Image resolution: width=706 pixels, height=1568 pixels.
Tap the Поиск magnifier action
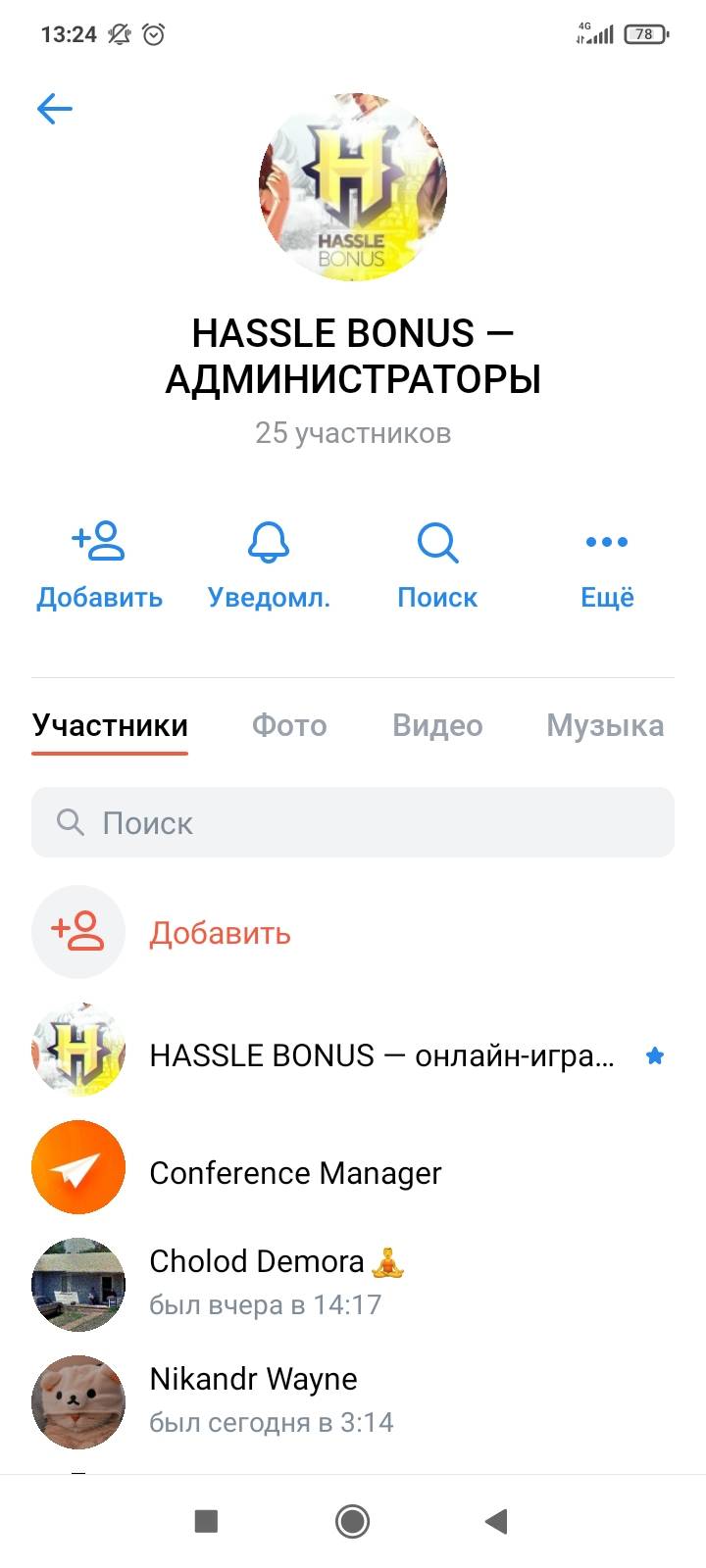point(437,565)
